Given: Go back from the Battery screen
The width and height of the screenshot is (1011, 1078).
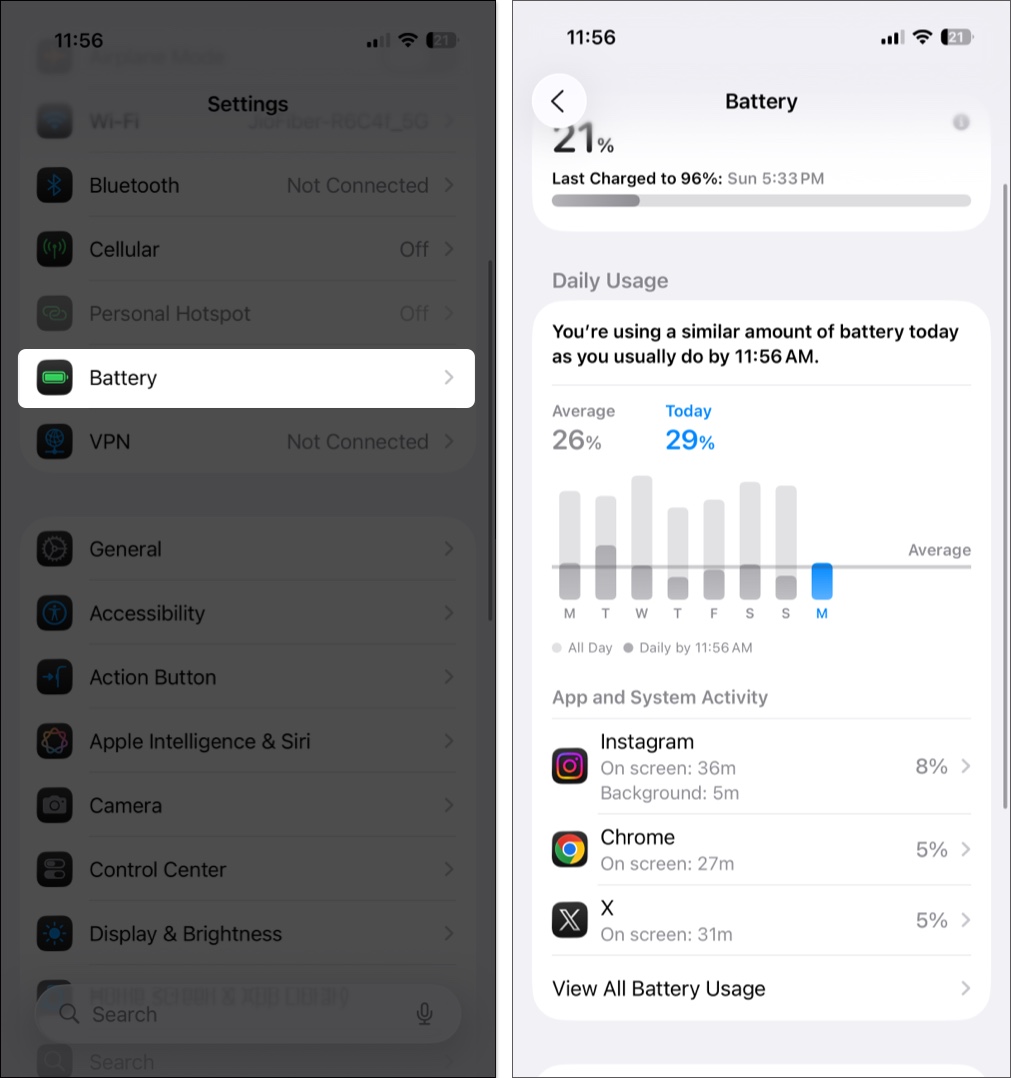Looking at the screenshot, I should click(x=558, y=101).
